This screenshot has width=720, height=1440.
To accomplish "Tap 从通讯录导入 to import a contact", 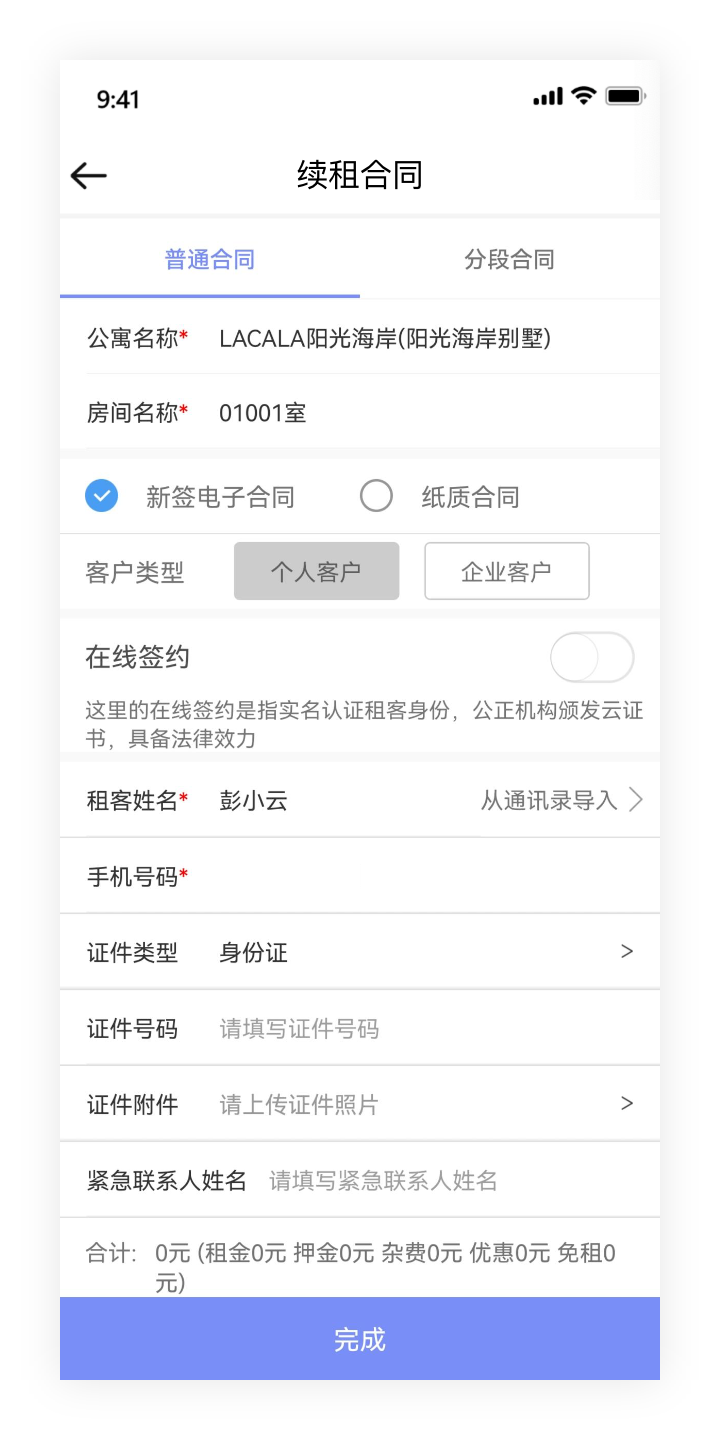I will click(x=562, y=800).
